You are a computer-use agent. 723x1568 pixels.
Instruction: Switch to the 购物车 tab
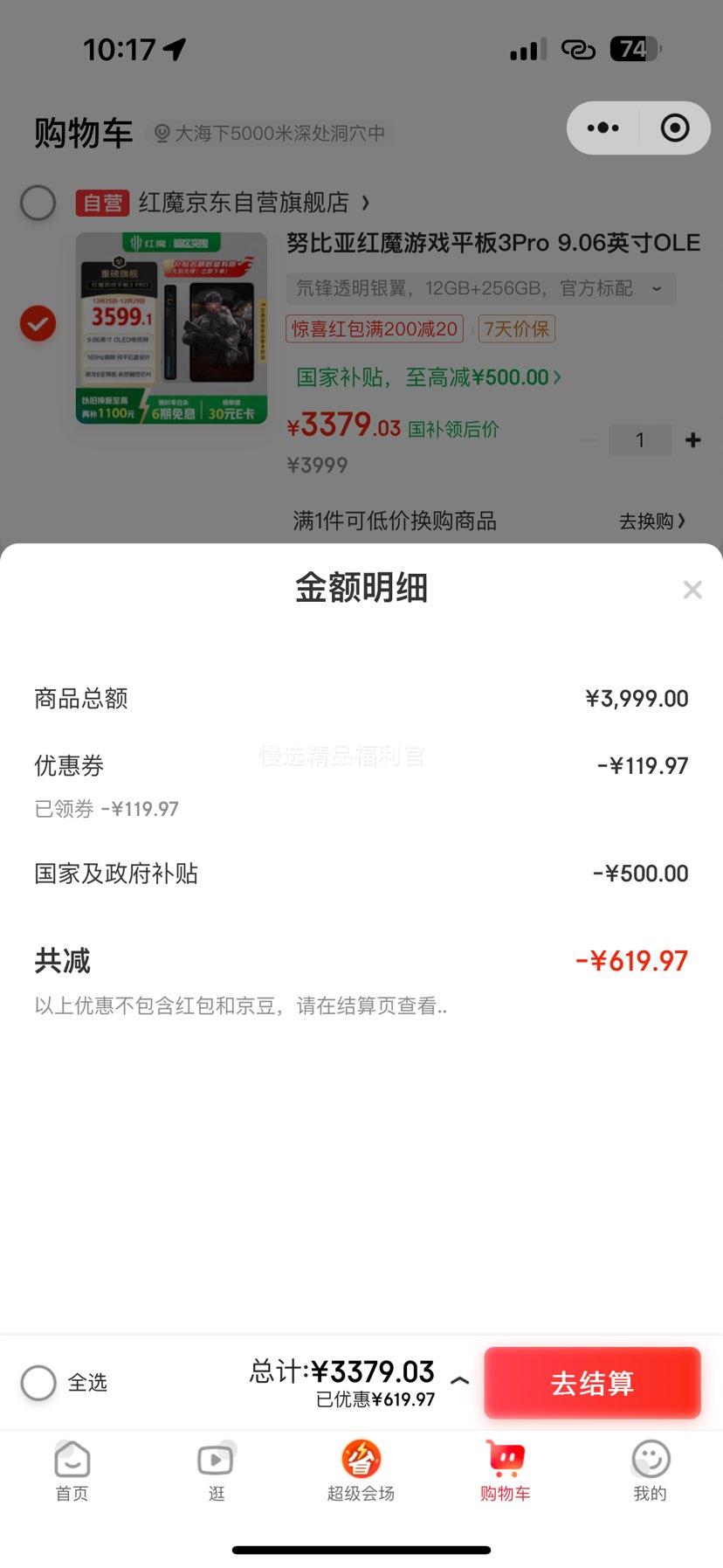click(505, 1457)
